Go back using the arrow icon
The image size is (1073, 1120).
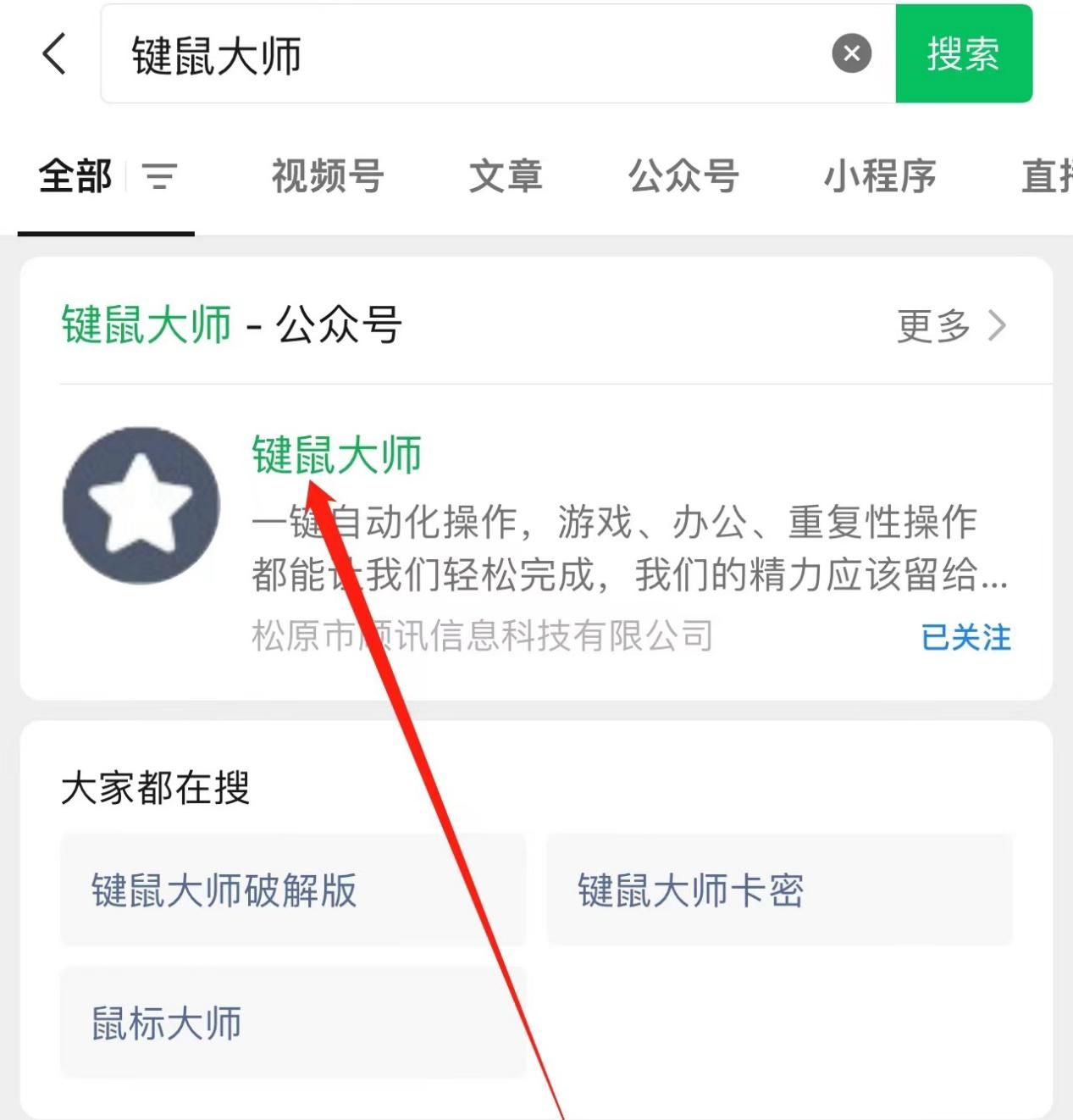coord(54,54)
